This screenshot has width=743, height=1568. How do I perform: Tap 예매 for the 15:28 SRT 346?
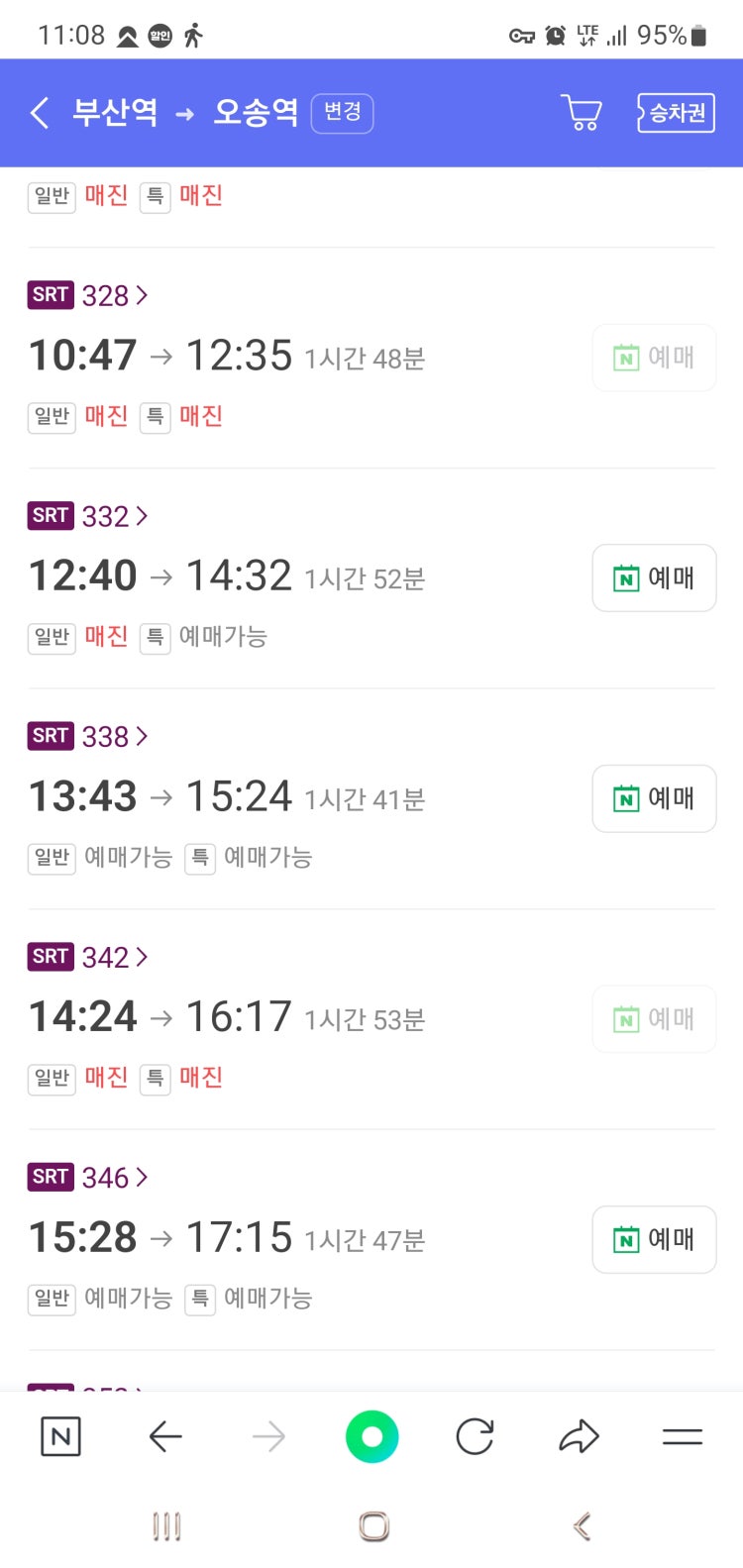point(654,1239)
